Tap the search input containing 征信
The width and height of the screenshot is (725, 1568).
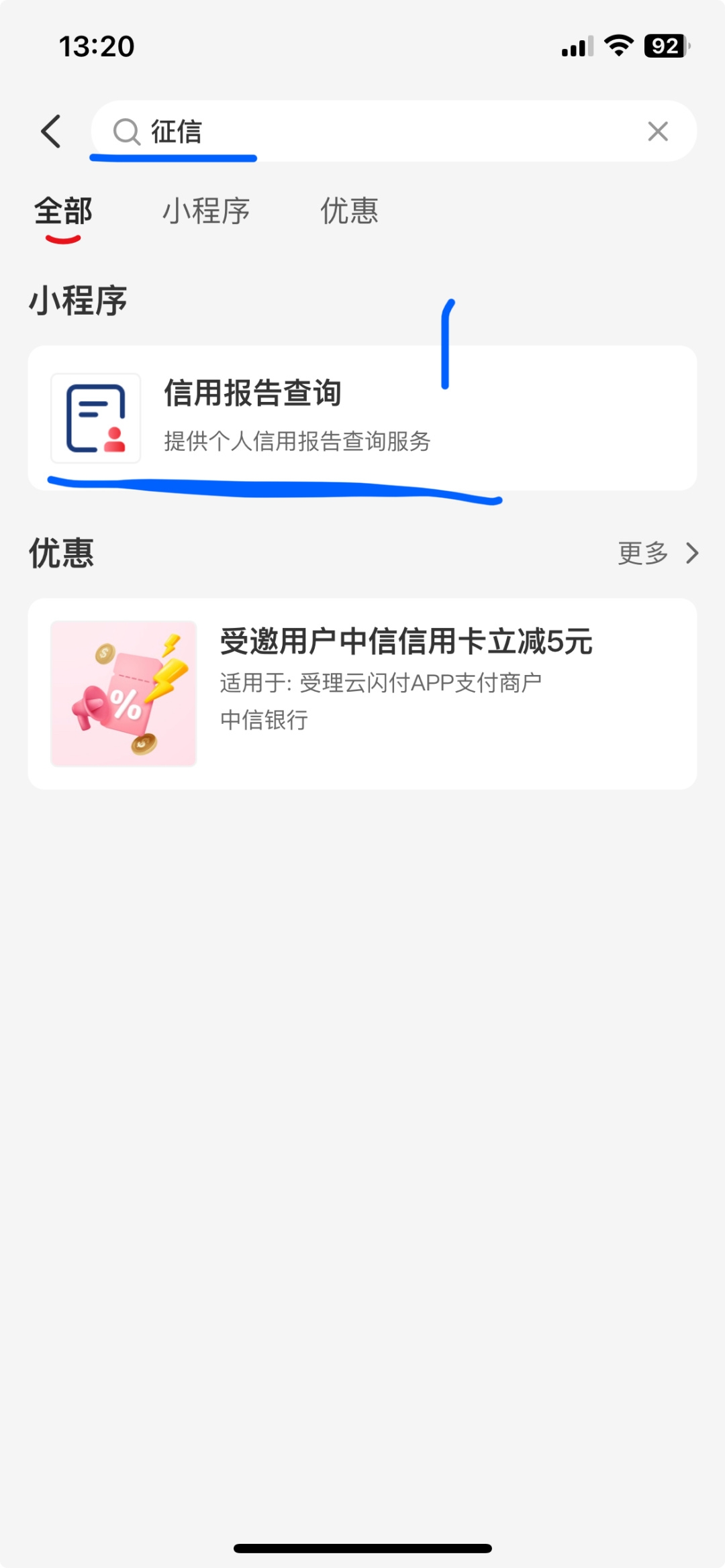coord(336,132)
